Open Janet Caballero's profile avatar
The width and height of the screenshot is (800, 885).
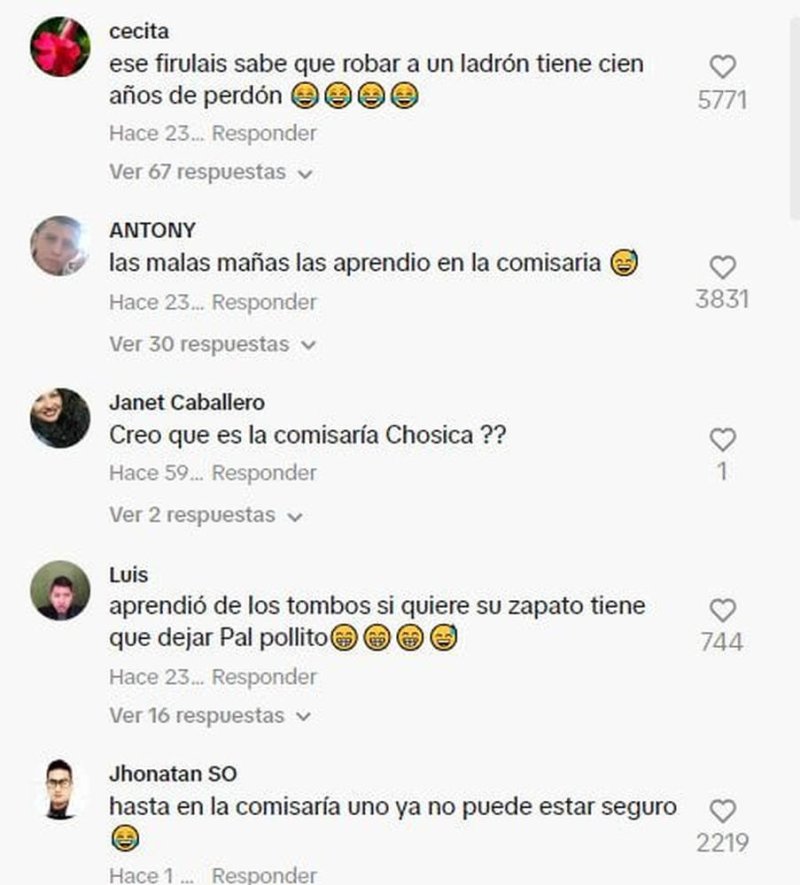(60, 417)
